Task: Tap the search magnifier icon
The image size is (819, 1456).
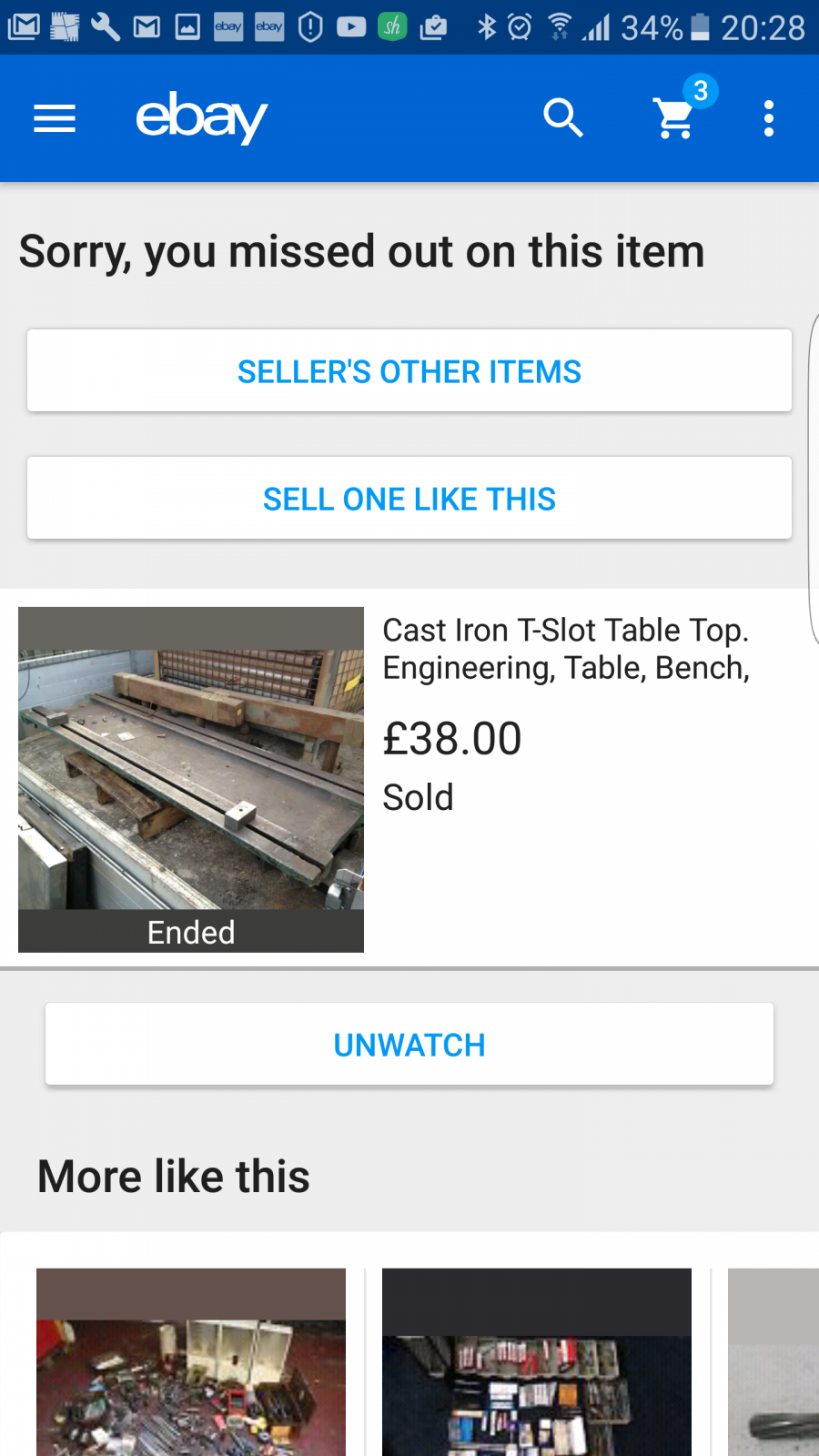Action: pyautogui.click(x=563, y=118)
